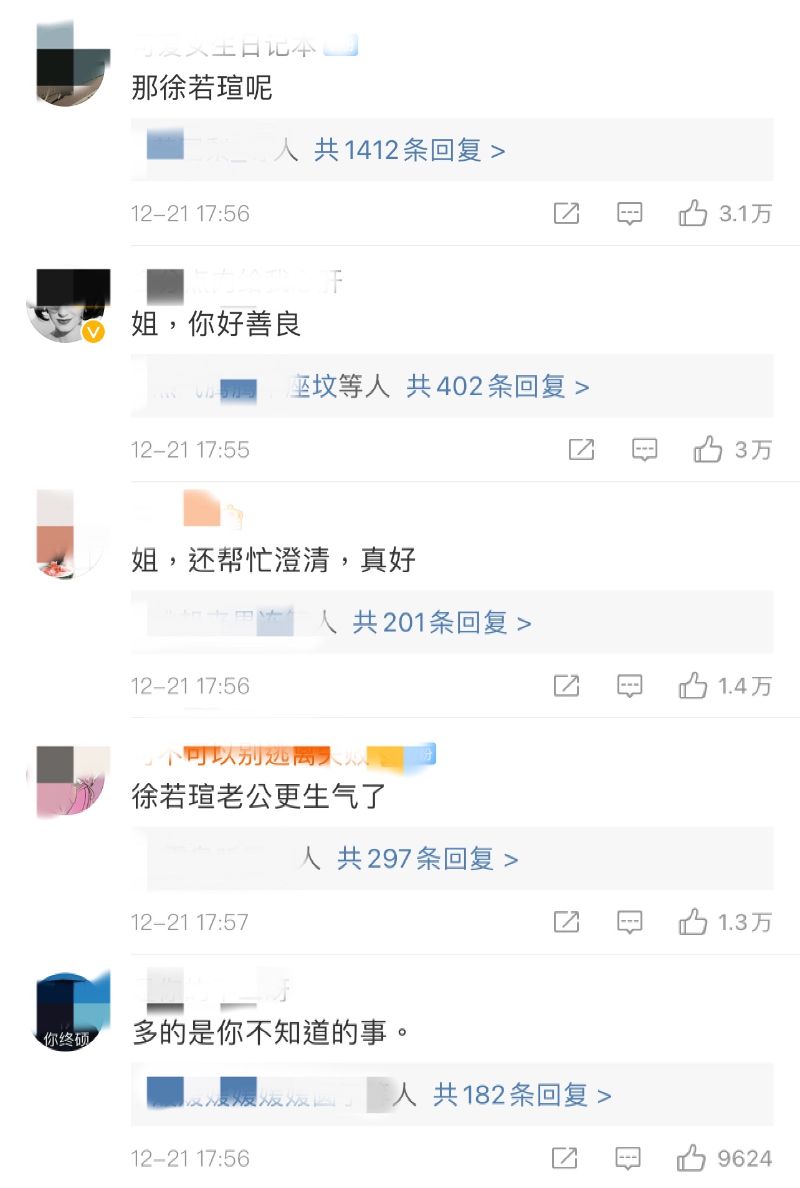Reply to the comment 姐，还帮忙澄清，真好
The height and width of the screenshot is (1188, 800).
(629, 686)
